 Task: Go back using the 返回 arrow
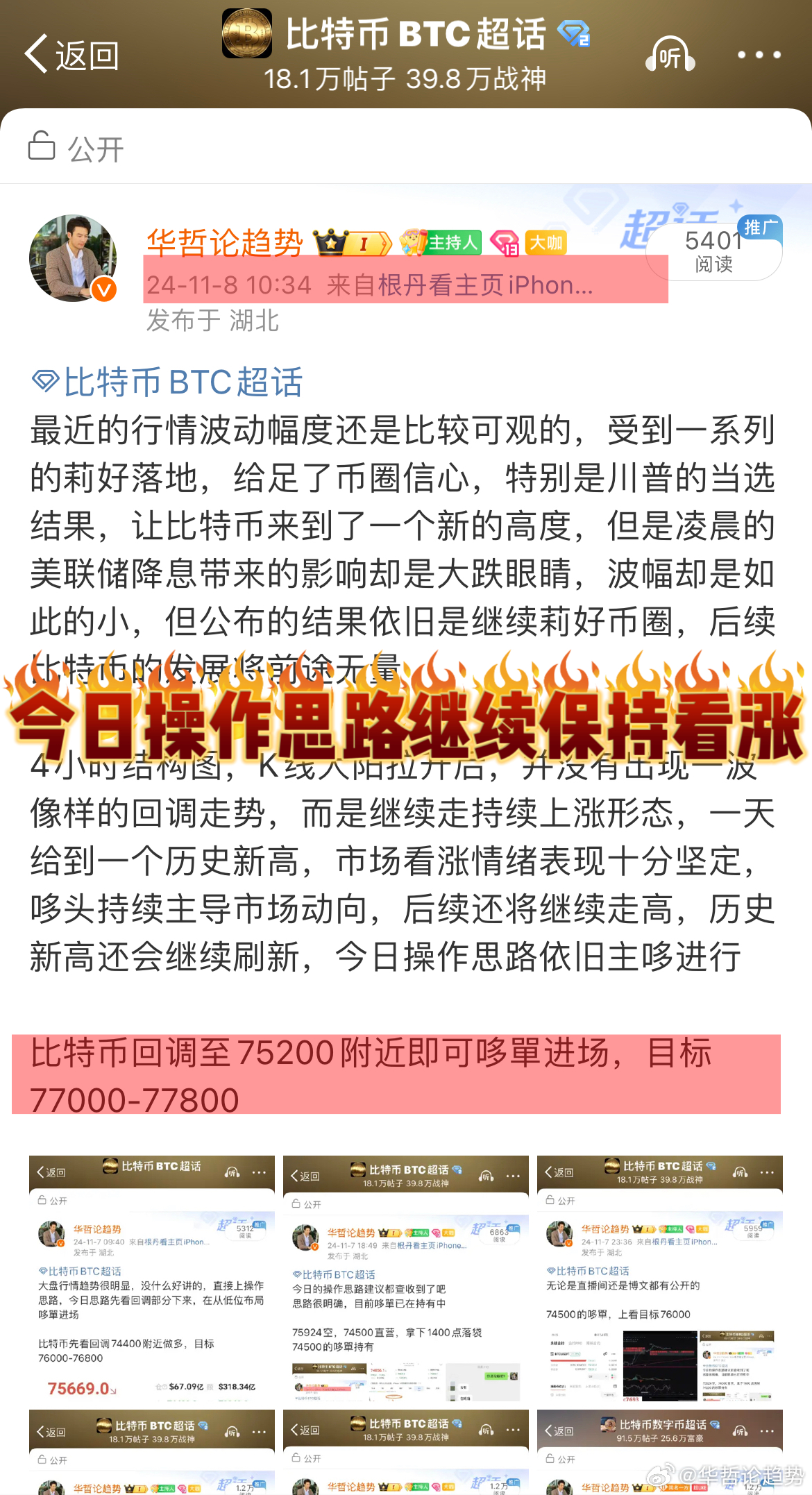(x=71, y=55)
